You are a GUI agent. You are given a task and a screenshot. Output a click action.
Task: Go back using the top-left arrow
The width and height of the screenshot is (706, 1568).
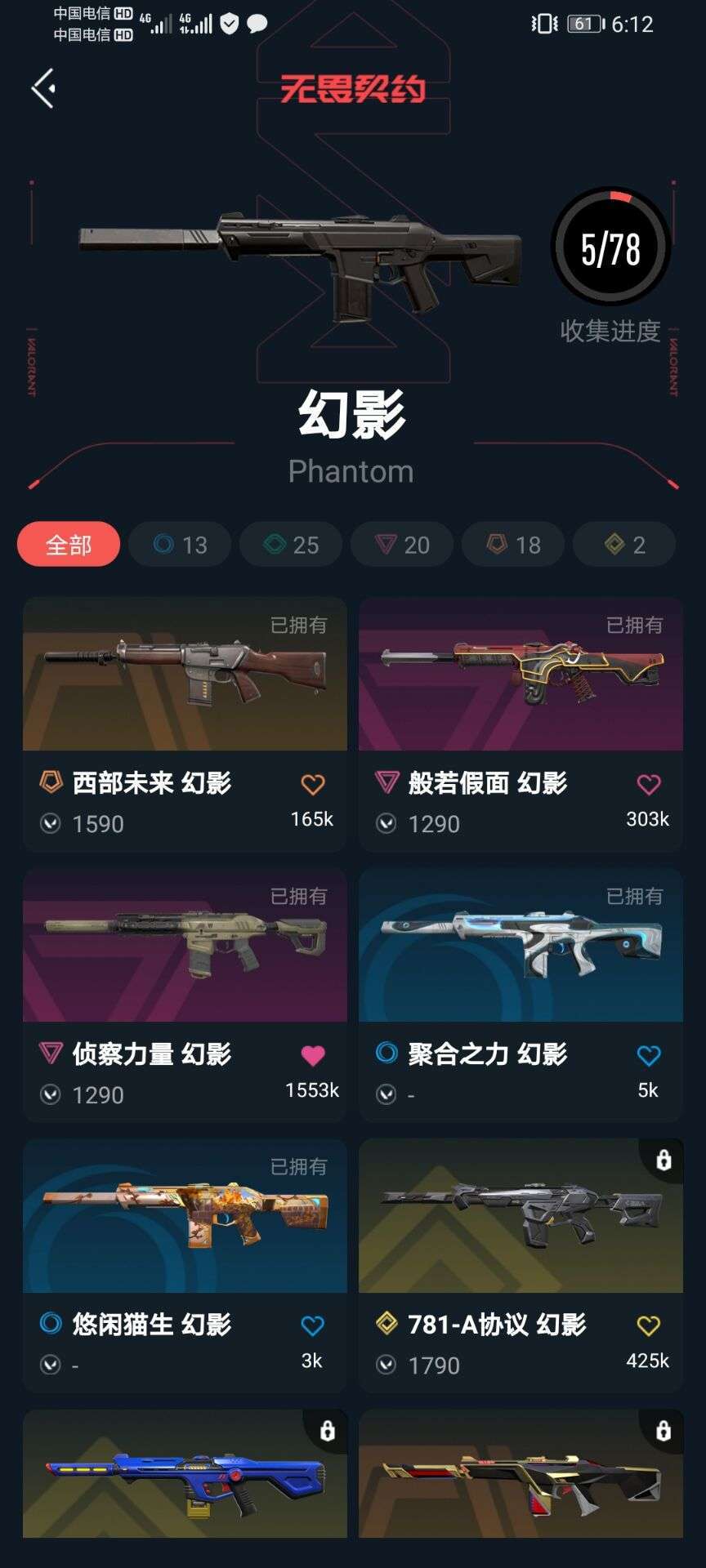(43, 88)
